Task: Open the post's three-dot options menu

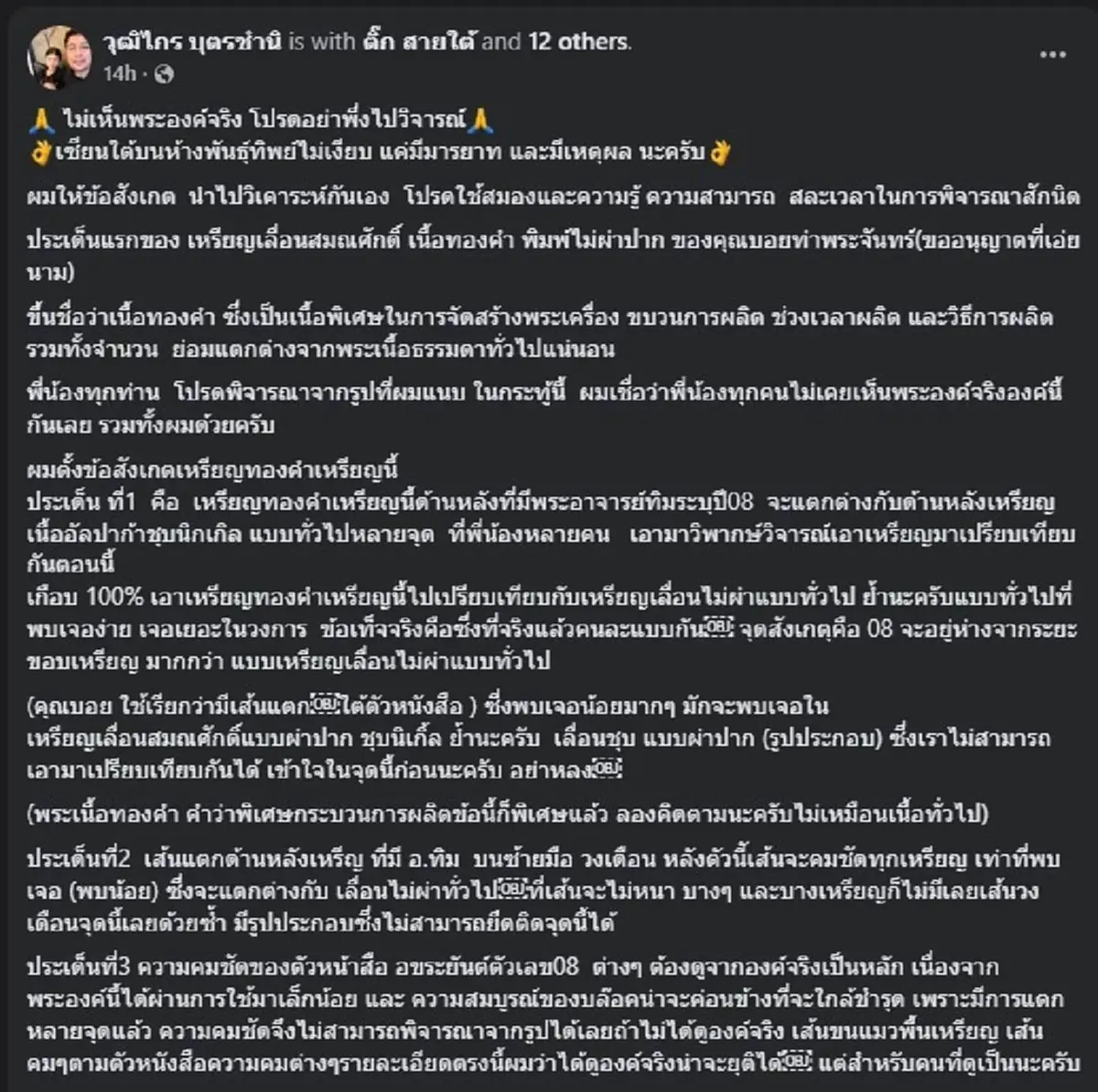Action: [x=1052, y=55]
